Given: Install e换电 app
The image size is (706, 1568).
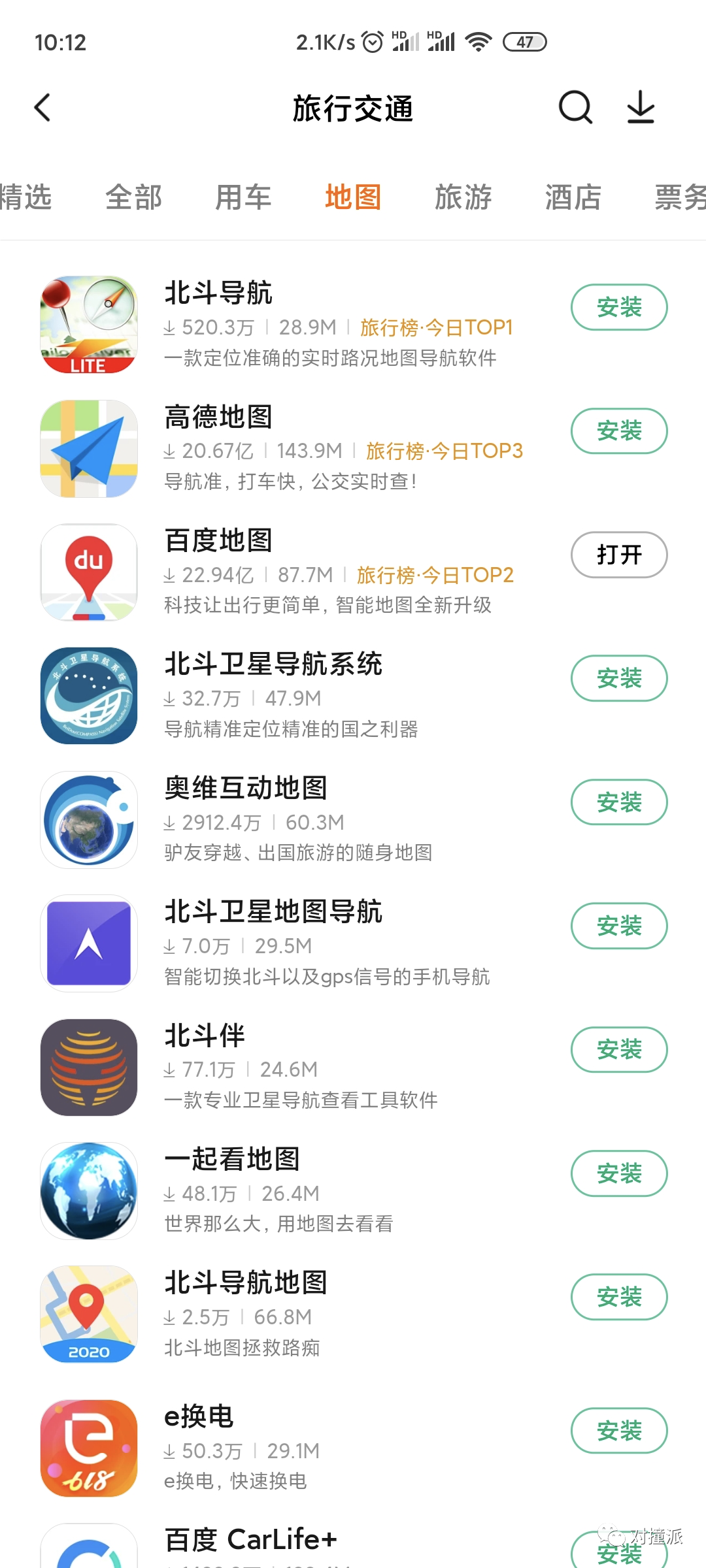Looking at the screenshot, I should coord(619,1431).
